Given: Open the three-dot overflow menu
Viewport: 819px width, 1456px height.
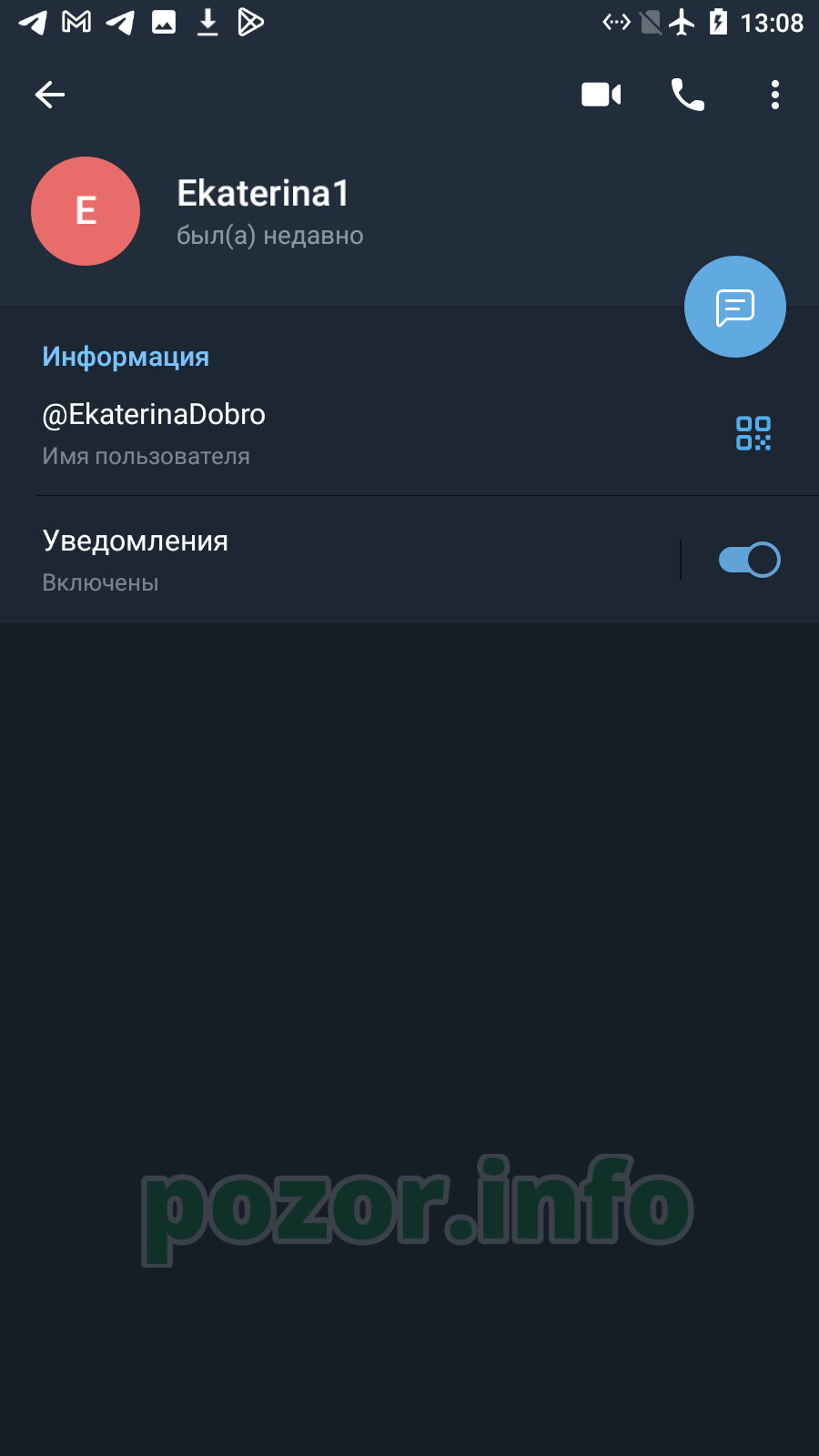Looking at the screenshot, I should (x=775, y=95).
